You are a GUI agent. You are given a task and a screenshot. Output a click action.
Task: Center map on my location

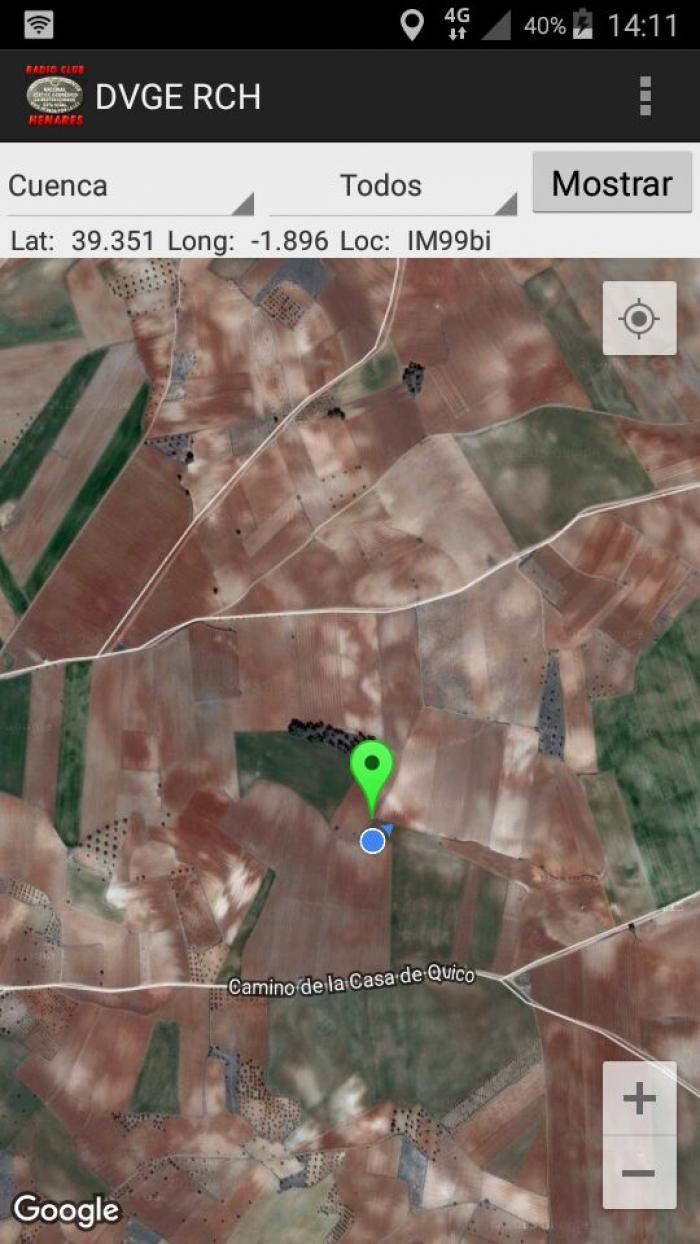[640, 318]
